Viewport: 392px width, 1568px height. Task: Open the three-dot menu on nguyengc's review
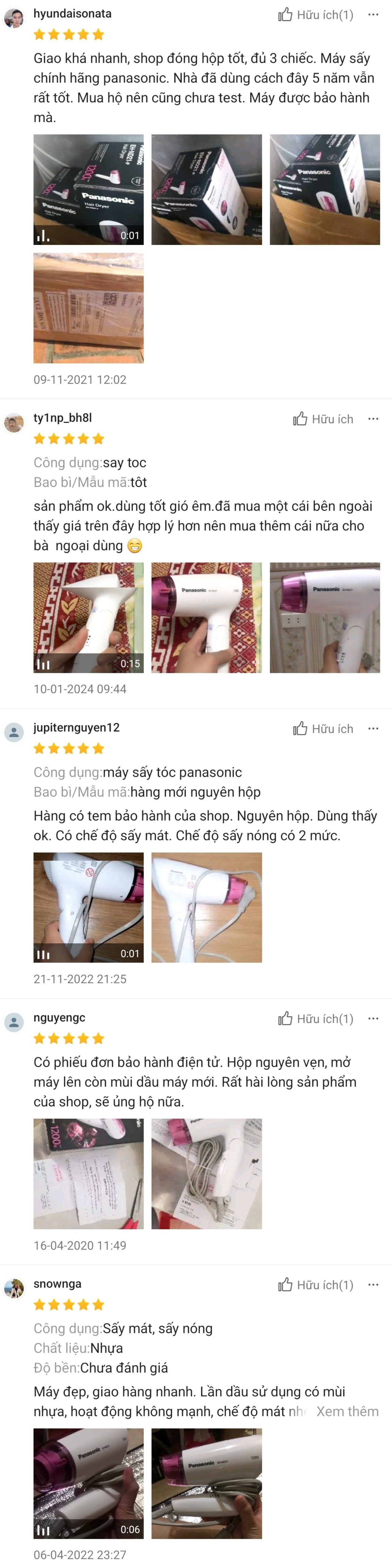click(x=373, y=1018)
